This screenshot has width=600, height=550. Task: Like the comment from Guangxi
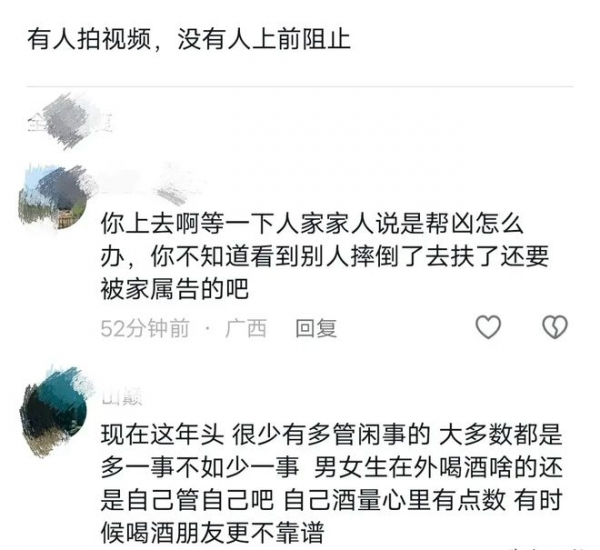487,327
